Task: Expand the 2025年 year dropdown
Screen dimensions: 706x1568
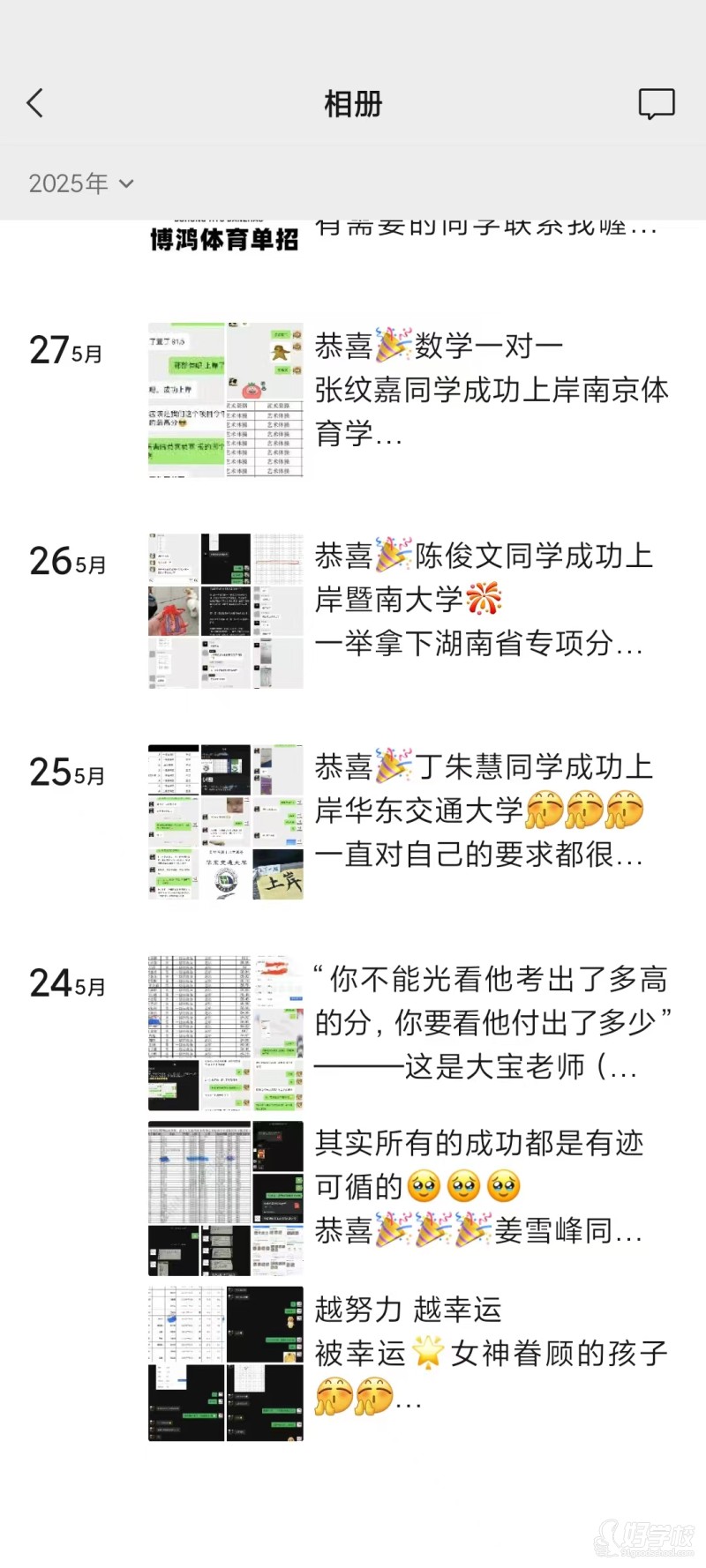Action: [x=81, y=183]
